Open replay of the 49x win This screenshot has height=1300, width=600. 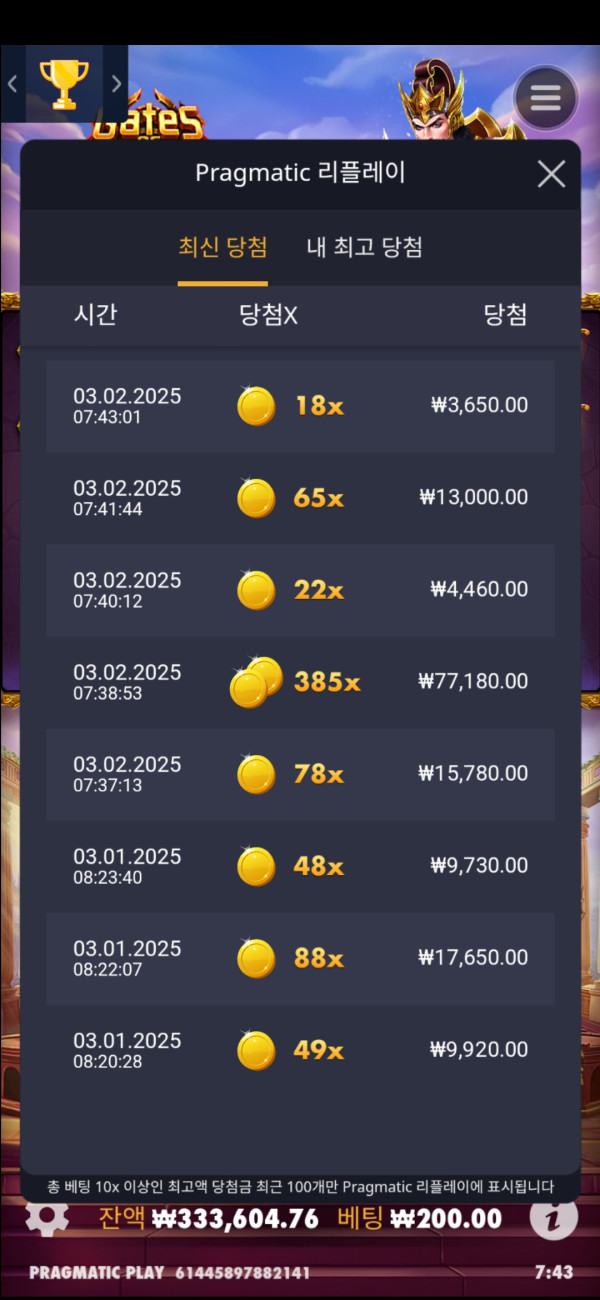[300, 1050]
